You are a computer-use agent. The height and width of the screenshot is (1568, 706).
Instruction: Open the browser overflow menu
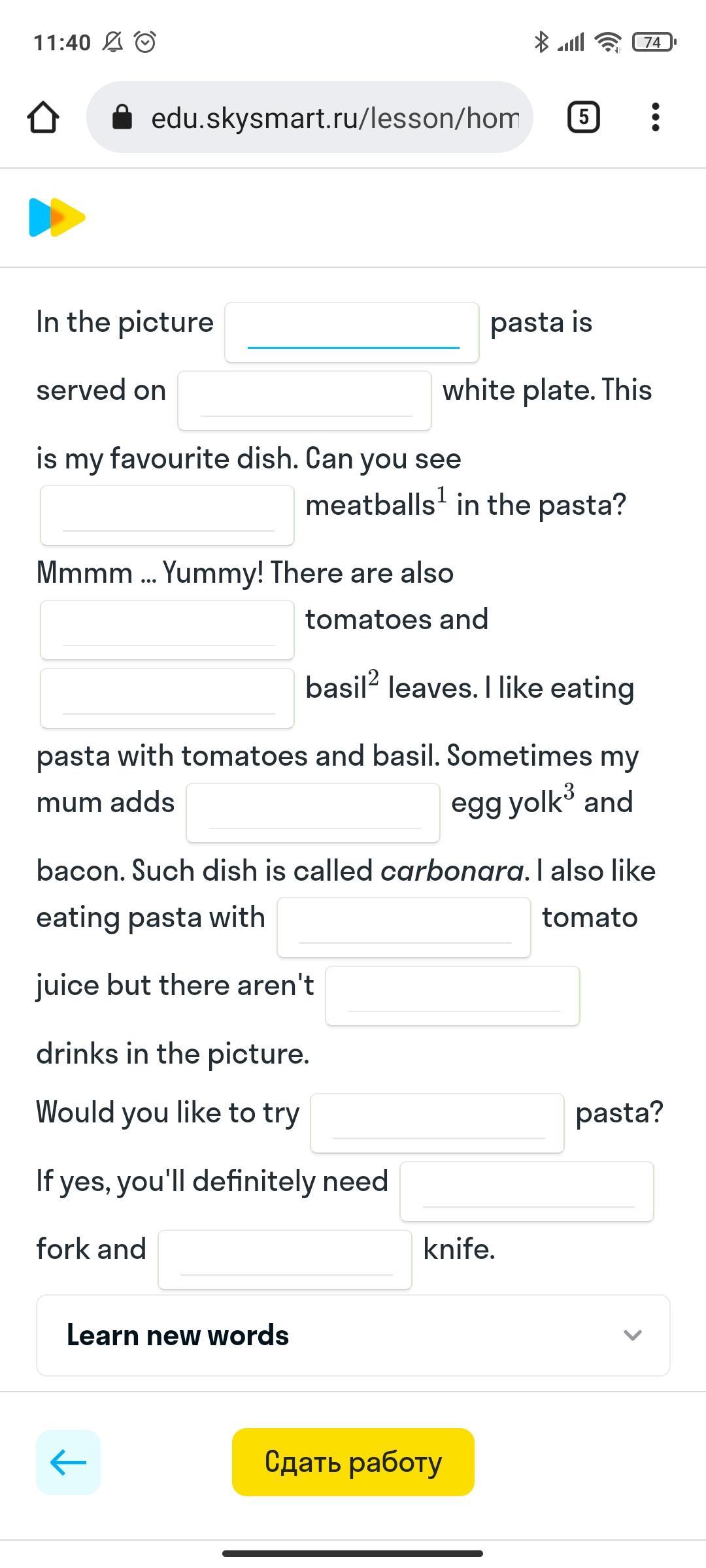pos(655,118)
